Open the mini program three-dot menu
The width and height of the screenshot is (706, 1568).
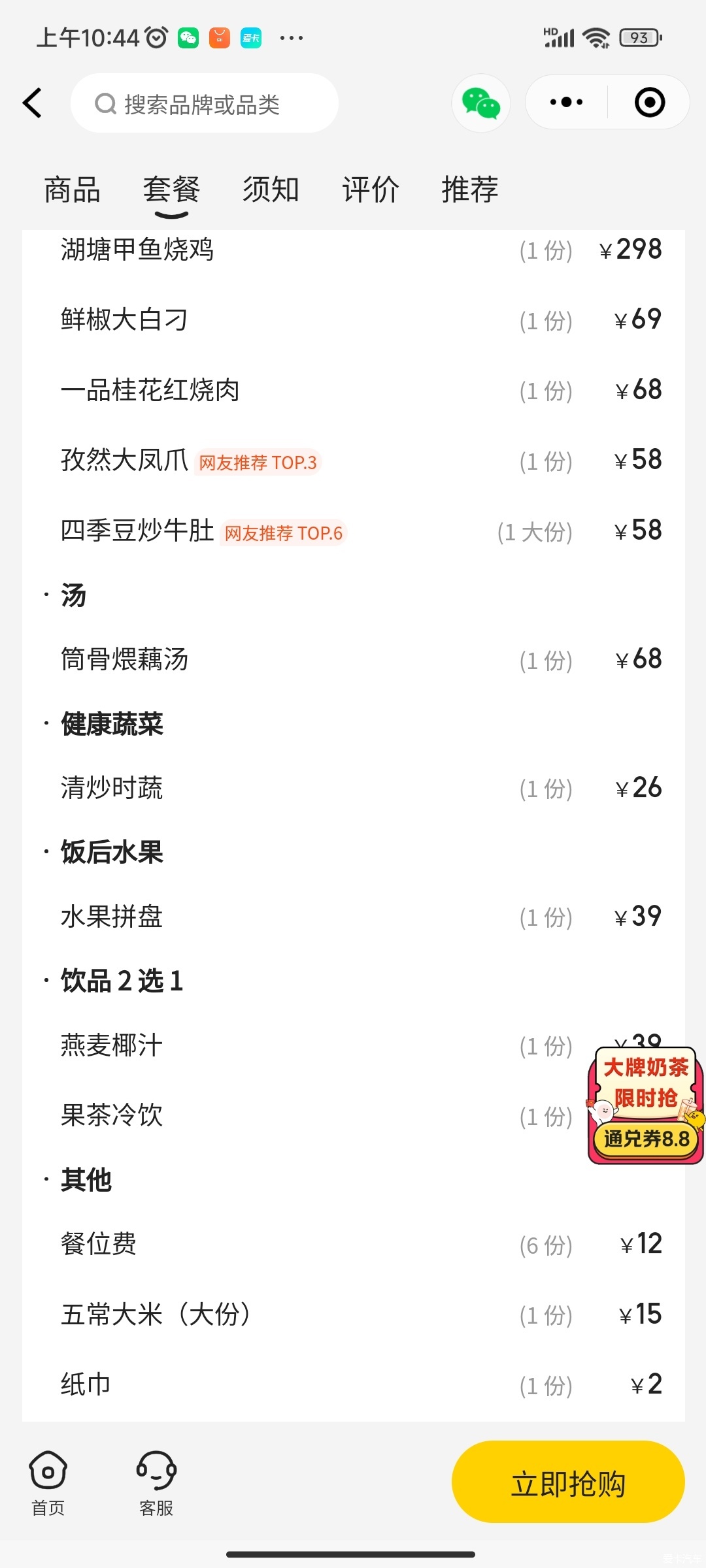pyautogui.click(x=566, y=103)
